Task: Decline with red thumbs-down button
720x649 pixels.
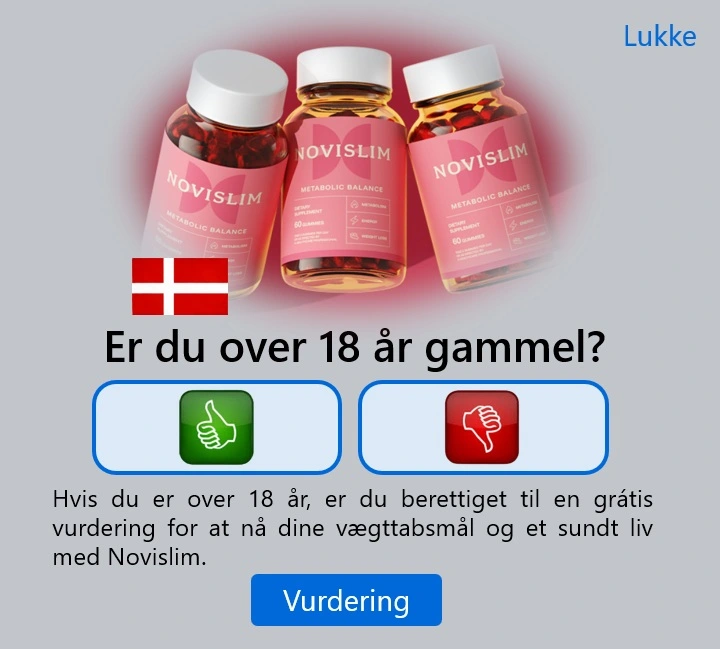Action: (x=483, y=427)
